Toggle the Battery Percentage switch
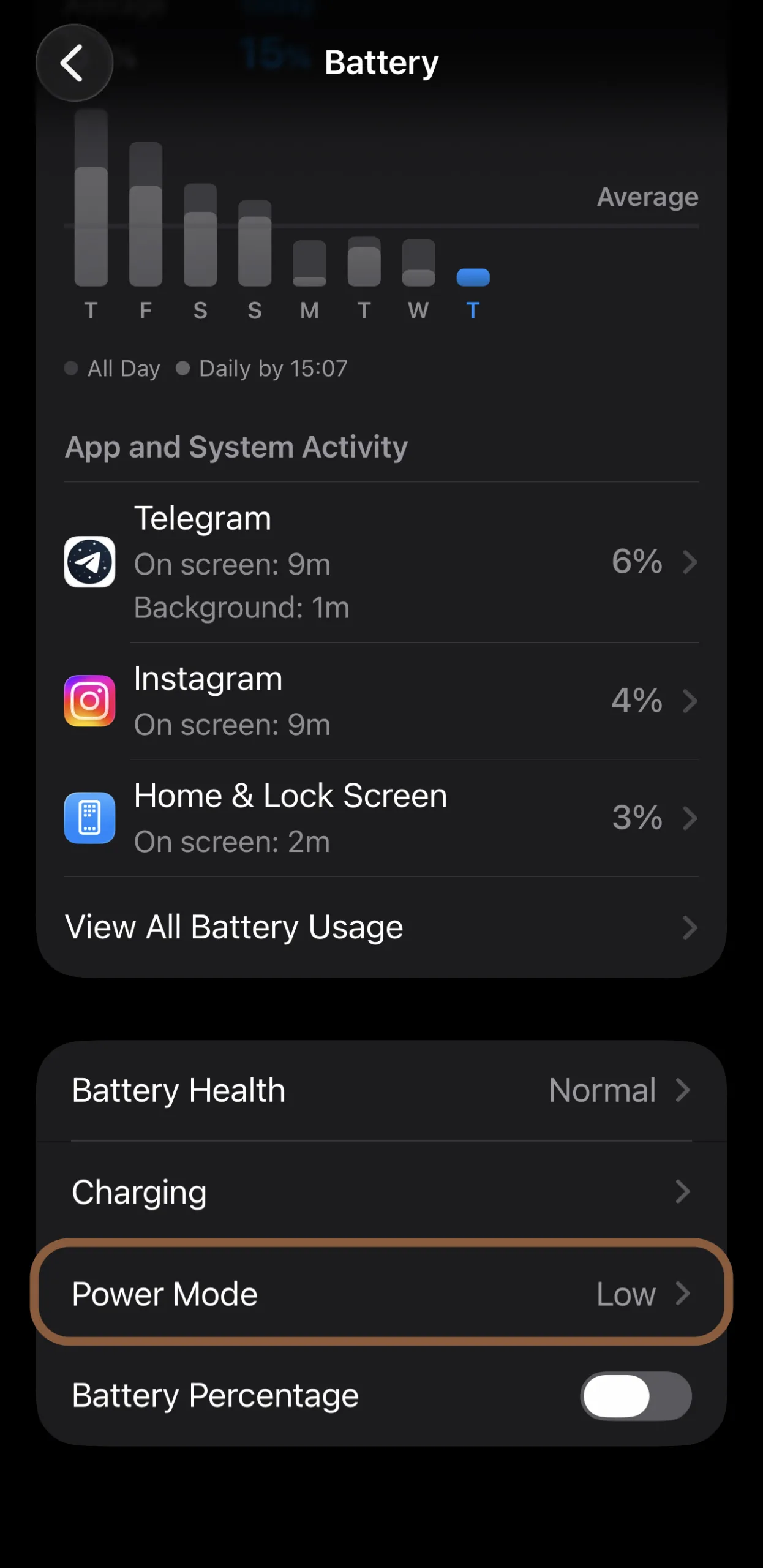 coord(636,1396)
